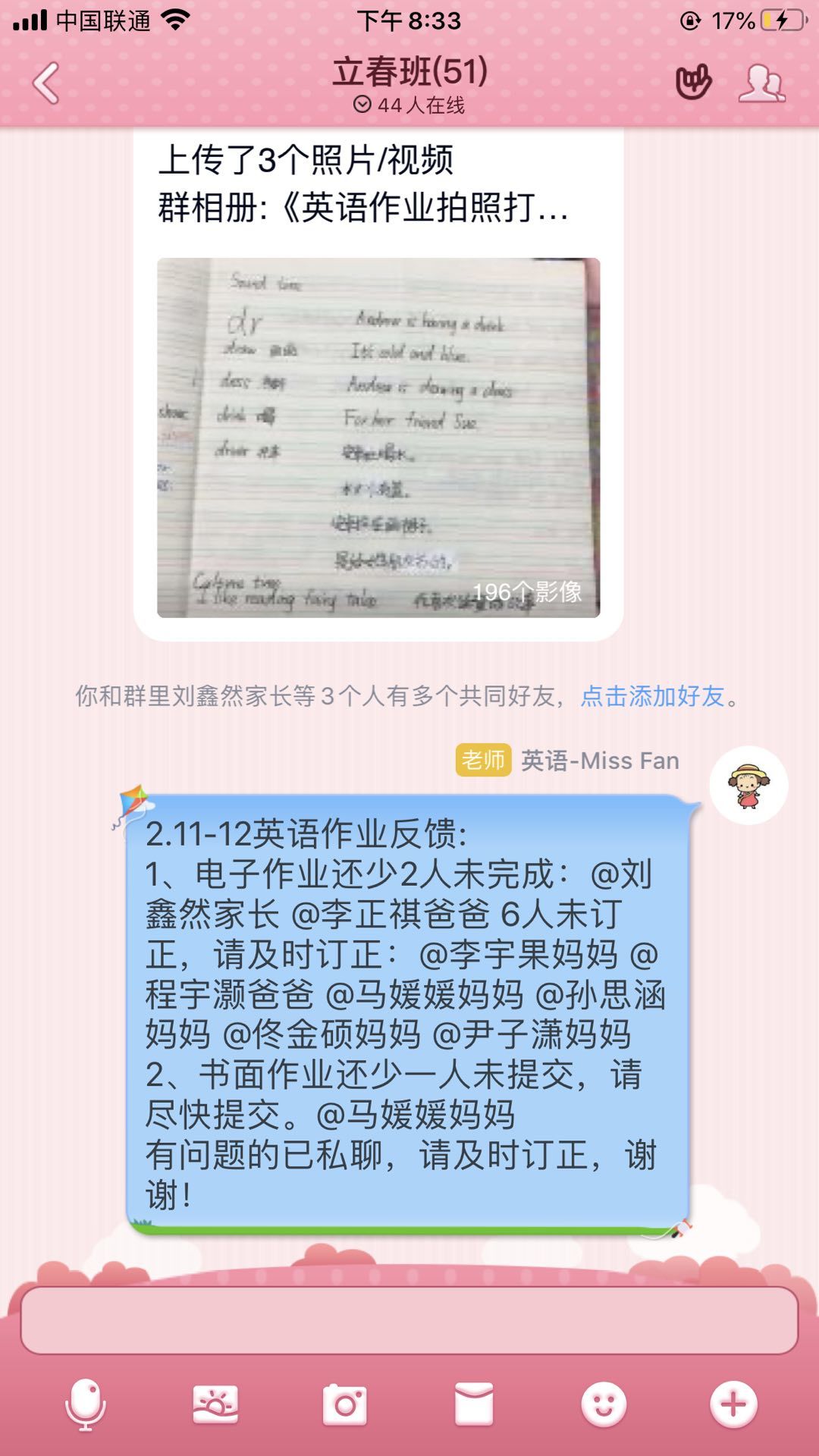
Task: Open the hand gesture interaction icon
Action: click(693, 82)
